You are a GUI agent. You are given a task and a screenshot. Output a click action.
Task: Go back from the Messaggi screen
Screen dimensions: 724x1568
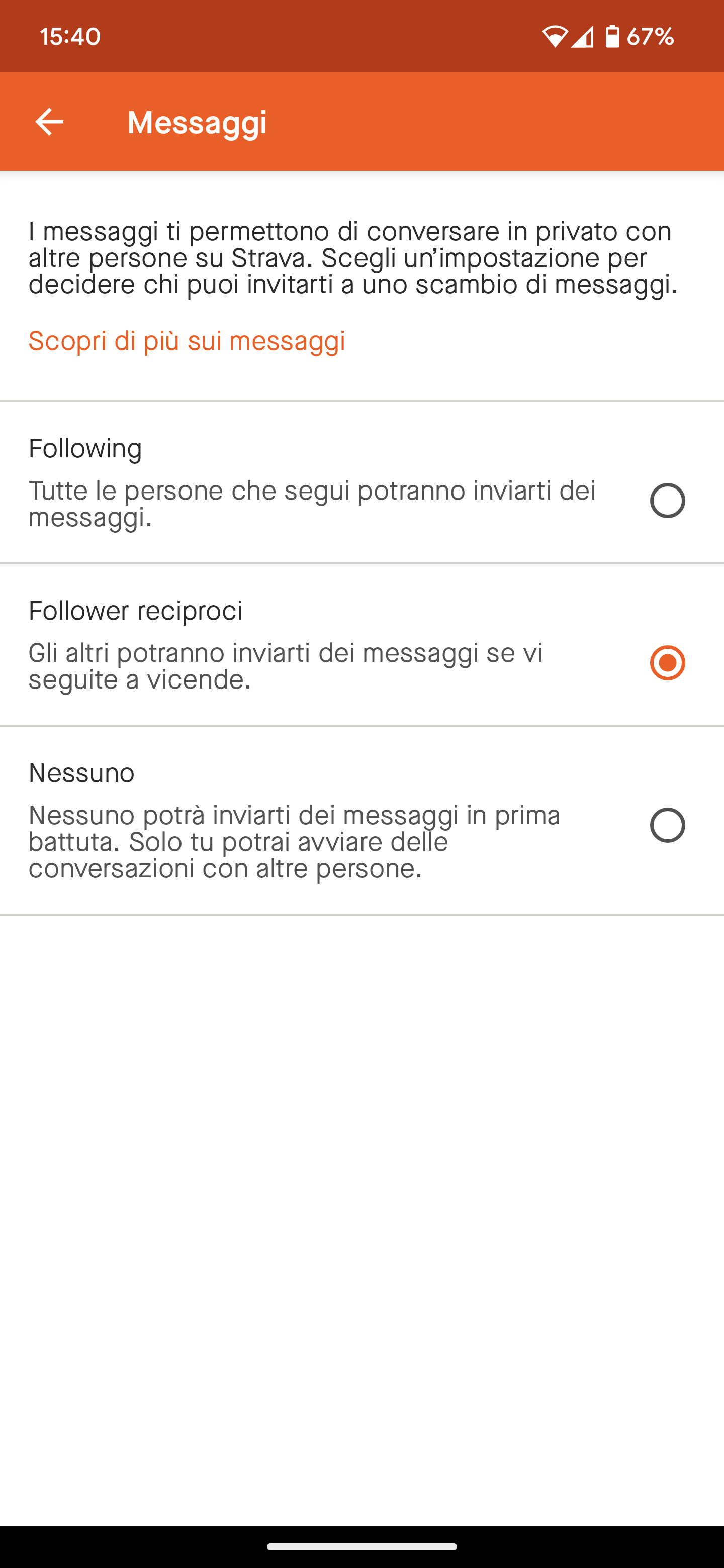(49, 122)
